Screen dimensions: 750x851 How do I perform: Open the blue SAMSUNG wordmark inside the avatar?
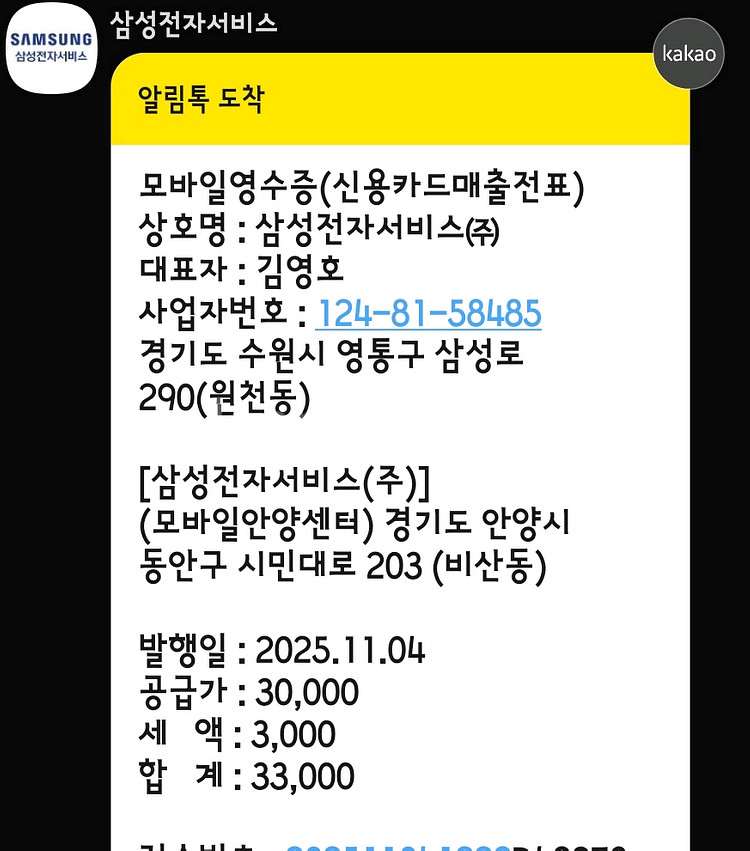(x=52, y=38)
